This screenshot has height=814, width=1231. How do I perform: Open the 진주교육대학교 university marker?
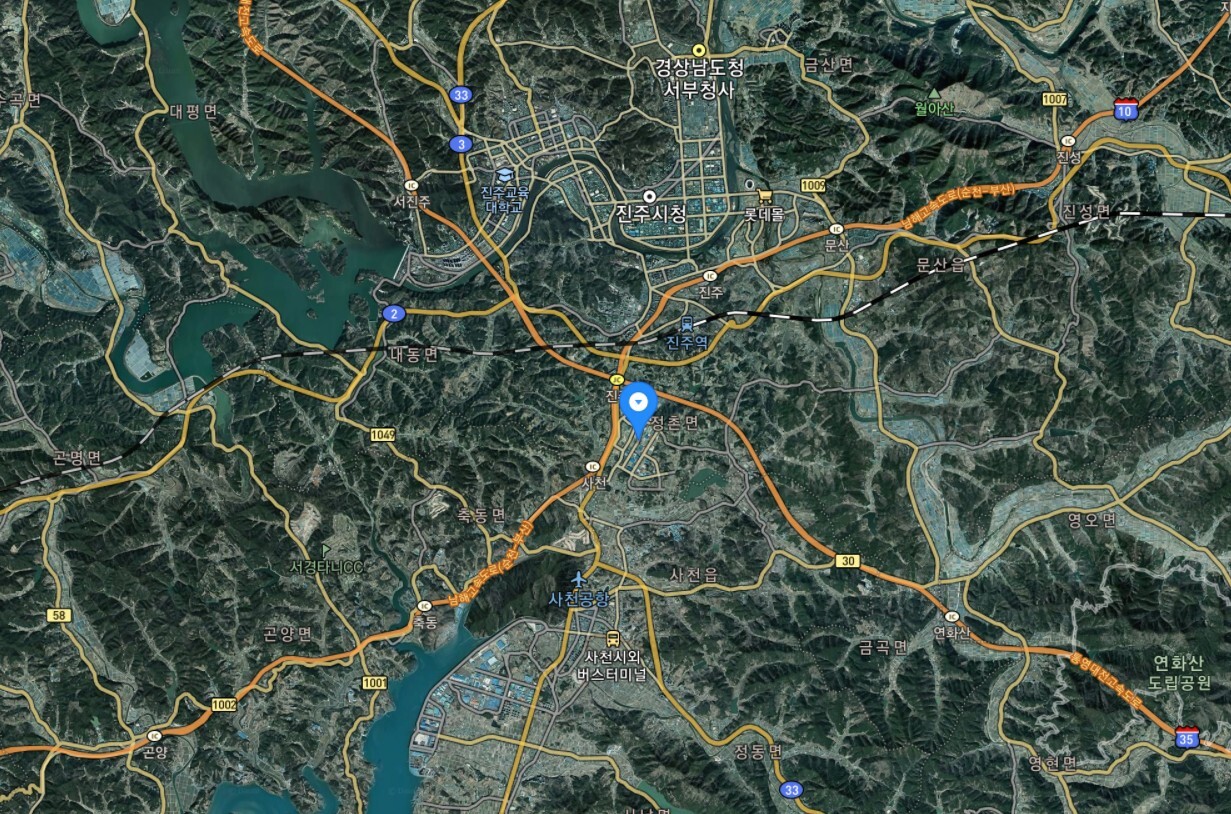(x=503, y=174)
